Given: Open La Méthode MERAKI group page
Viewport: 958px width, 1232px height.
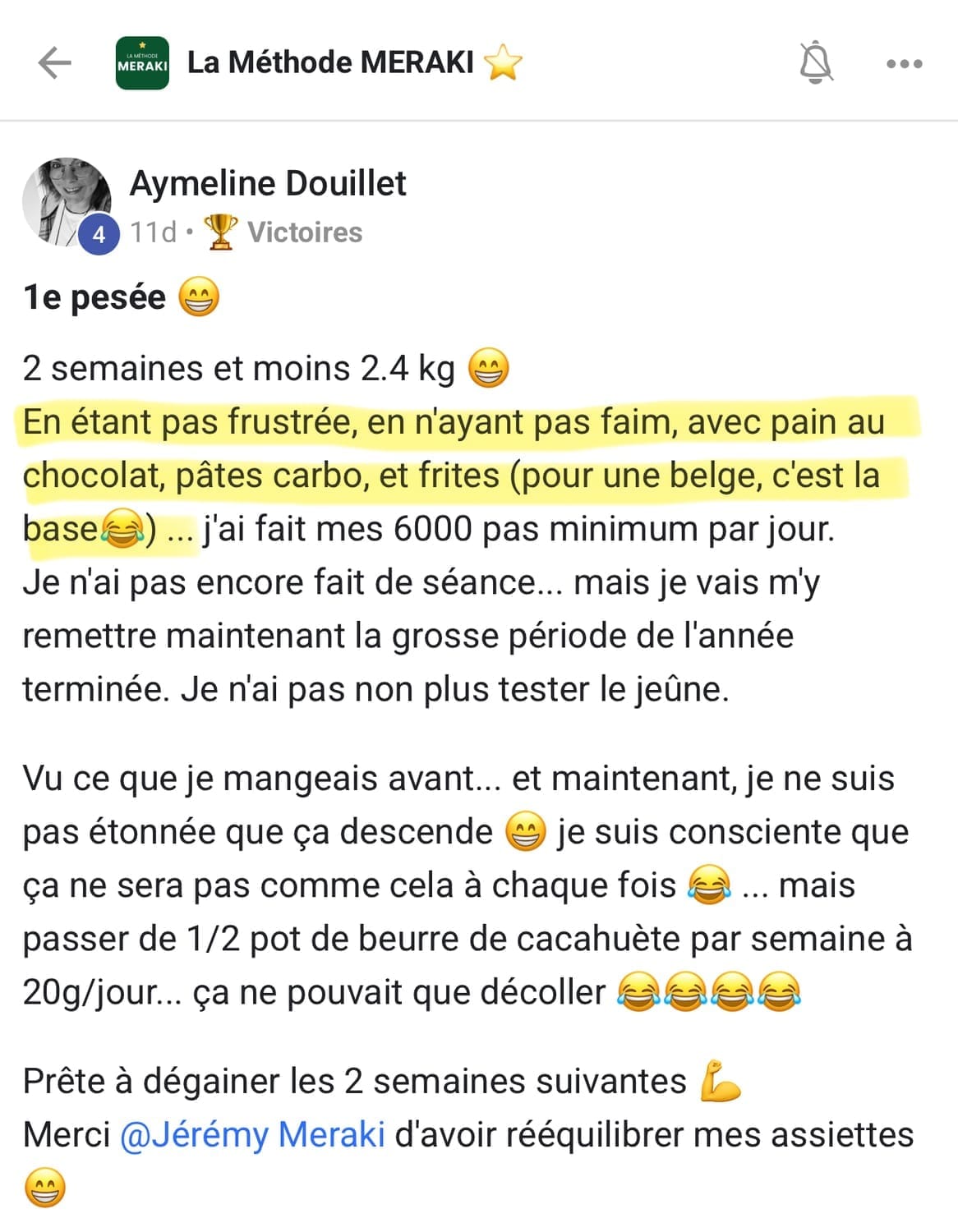Looking at the screenshot, I should (330, 62).
